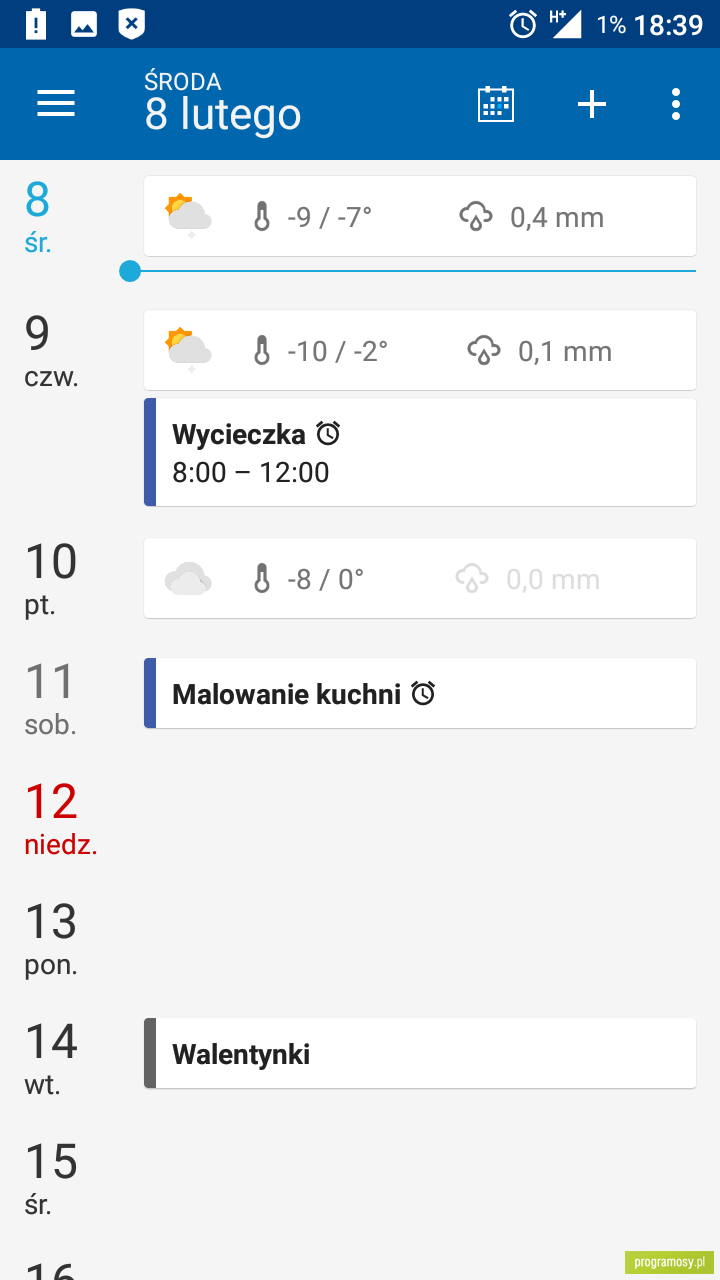The width and height of the screenshot is (720, 1280).
Task: Open weather forecast card for 9 czw.
Action: pos(420,350)
